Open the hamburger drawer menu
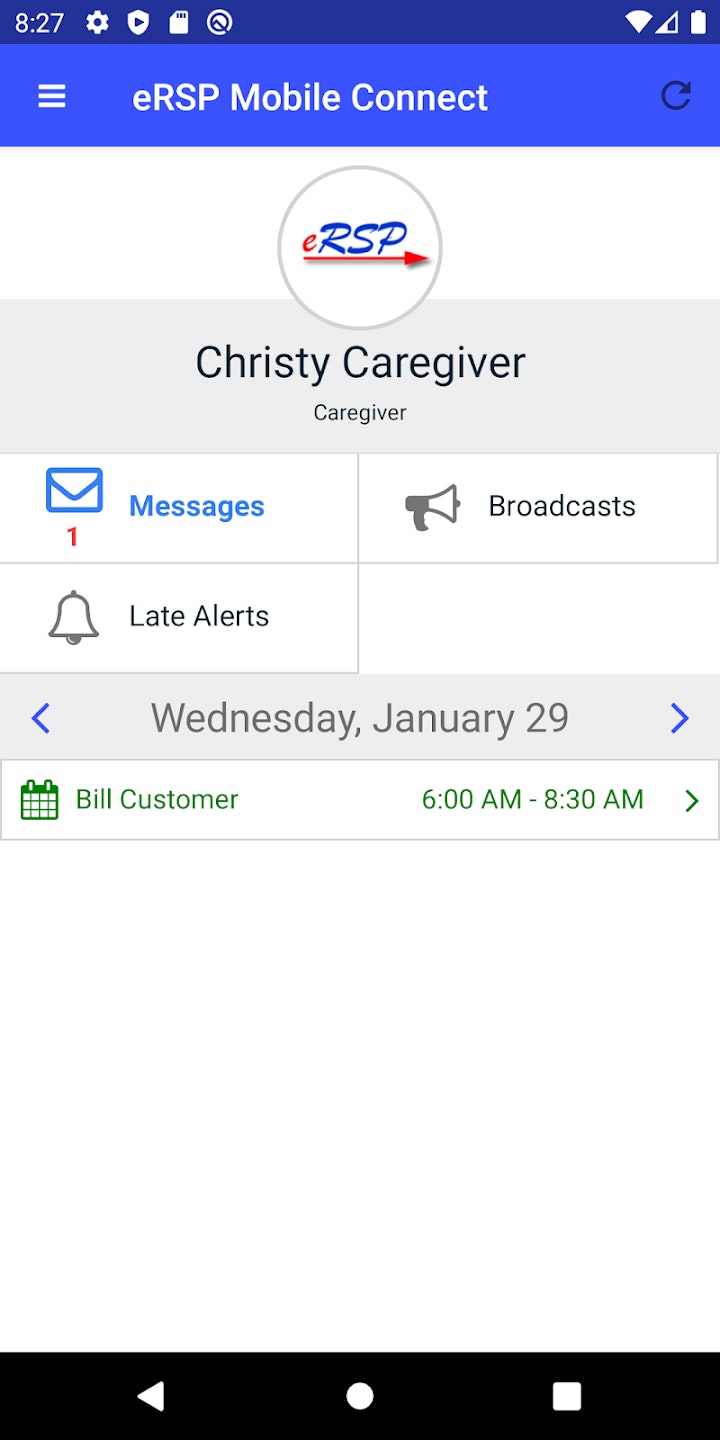Viewport: 720px width, 1440px height. click(x=52, y=97)
